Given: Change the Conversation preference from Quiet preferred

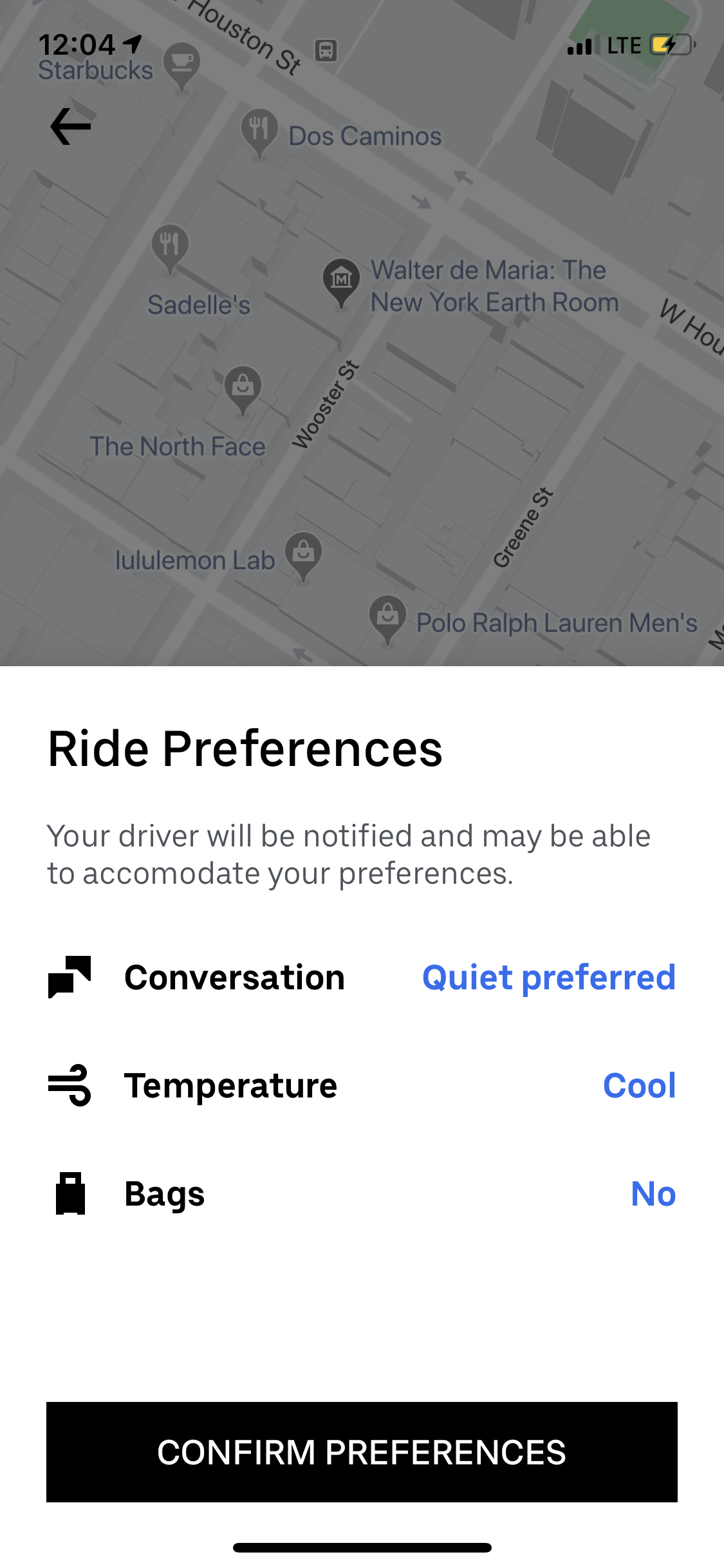Looking at the screenshot, I should (x=548, y=977).
